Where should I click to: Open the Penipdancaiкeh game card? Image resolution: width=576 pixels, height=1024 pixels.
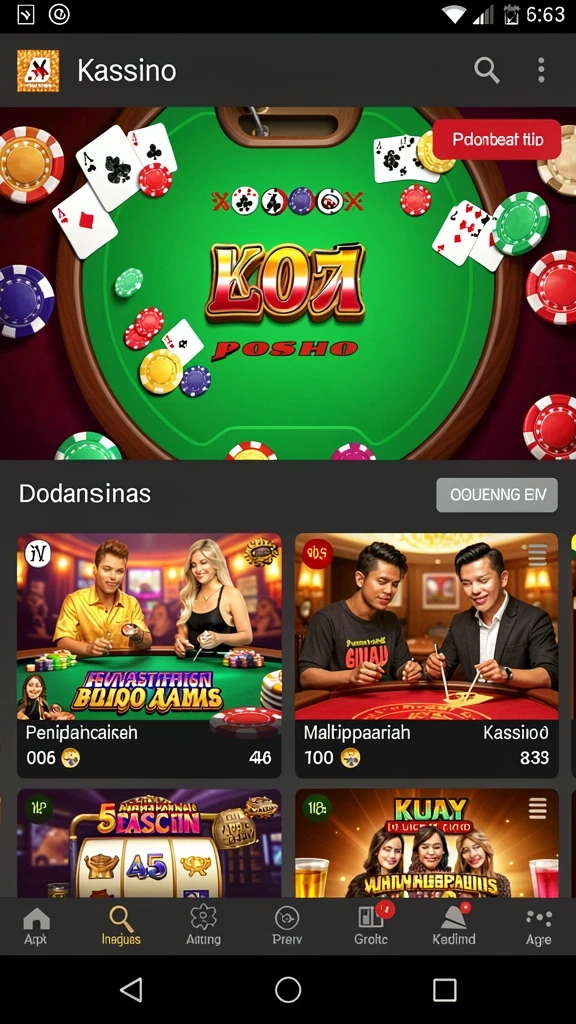coord(149,656)
